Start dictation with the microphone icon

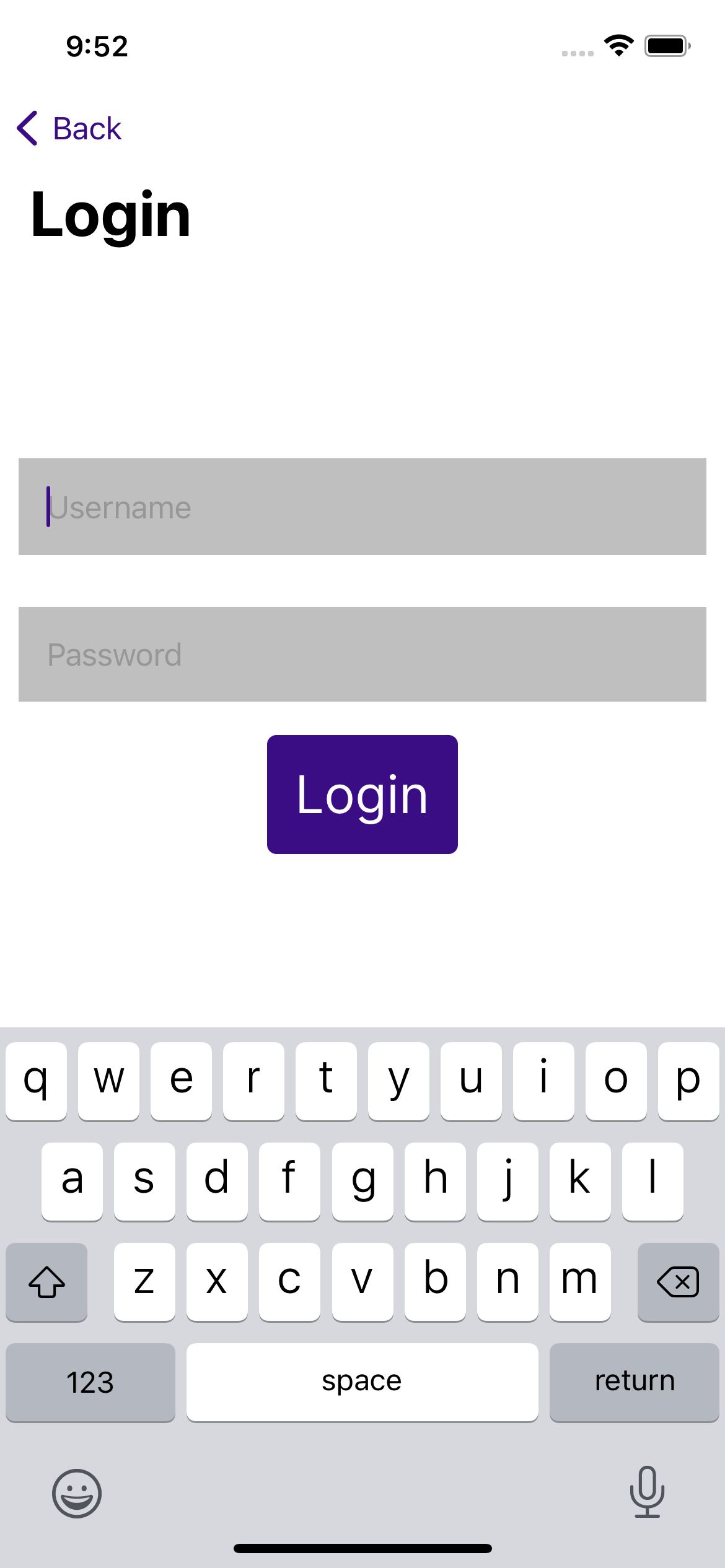point(647,1492)
